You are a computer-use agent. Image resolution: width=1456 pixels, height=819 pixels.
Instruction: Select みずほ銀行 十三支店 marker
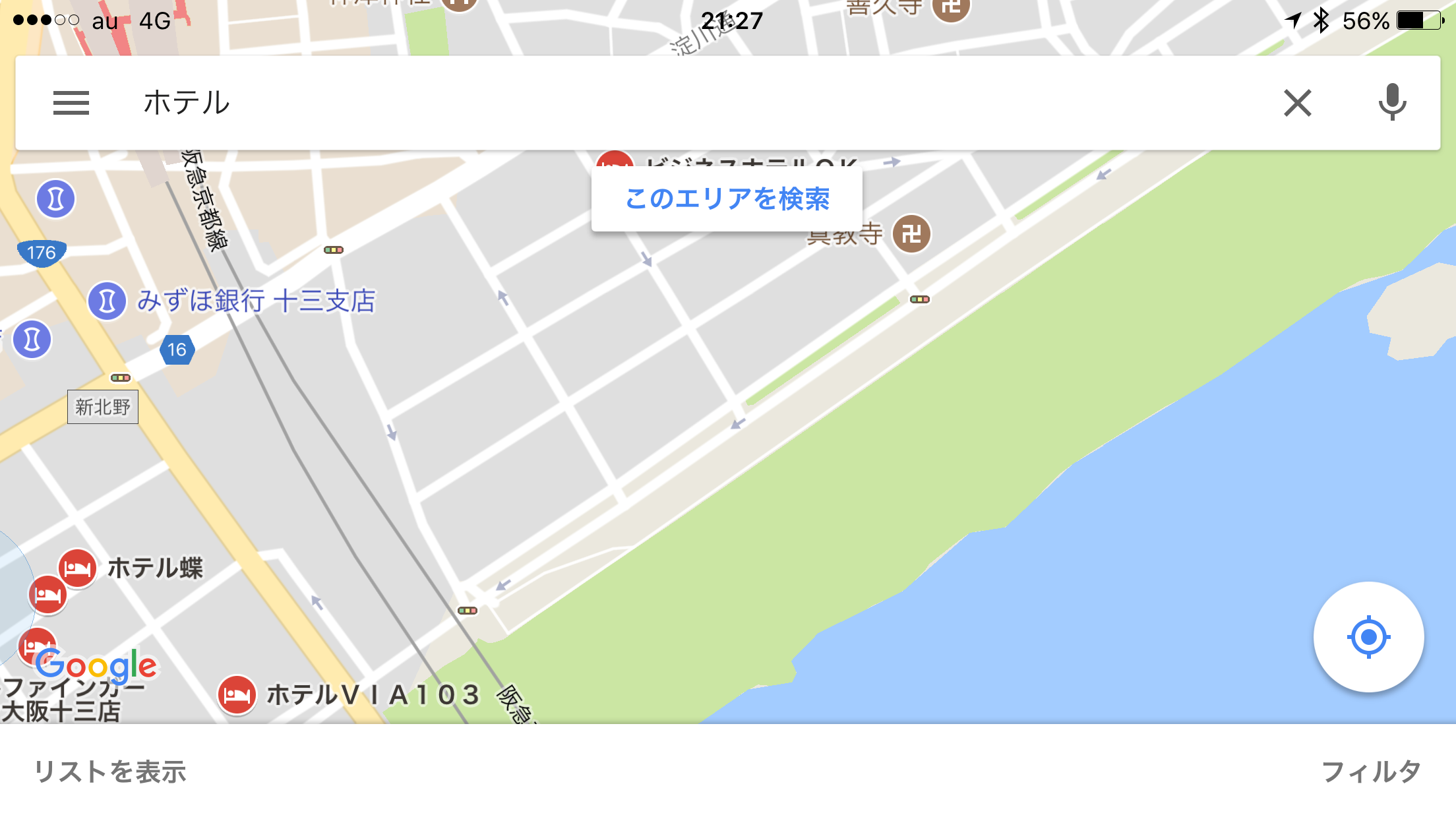107,301
